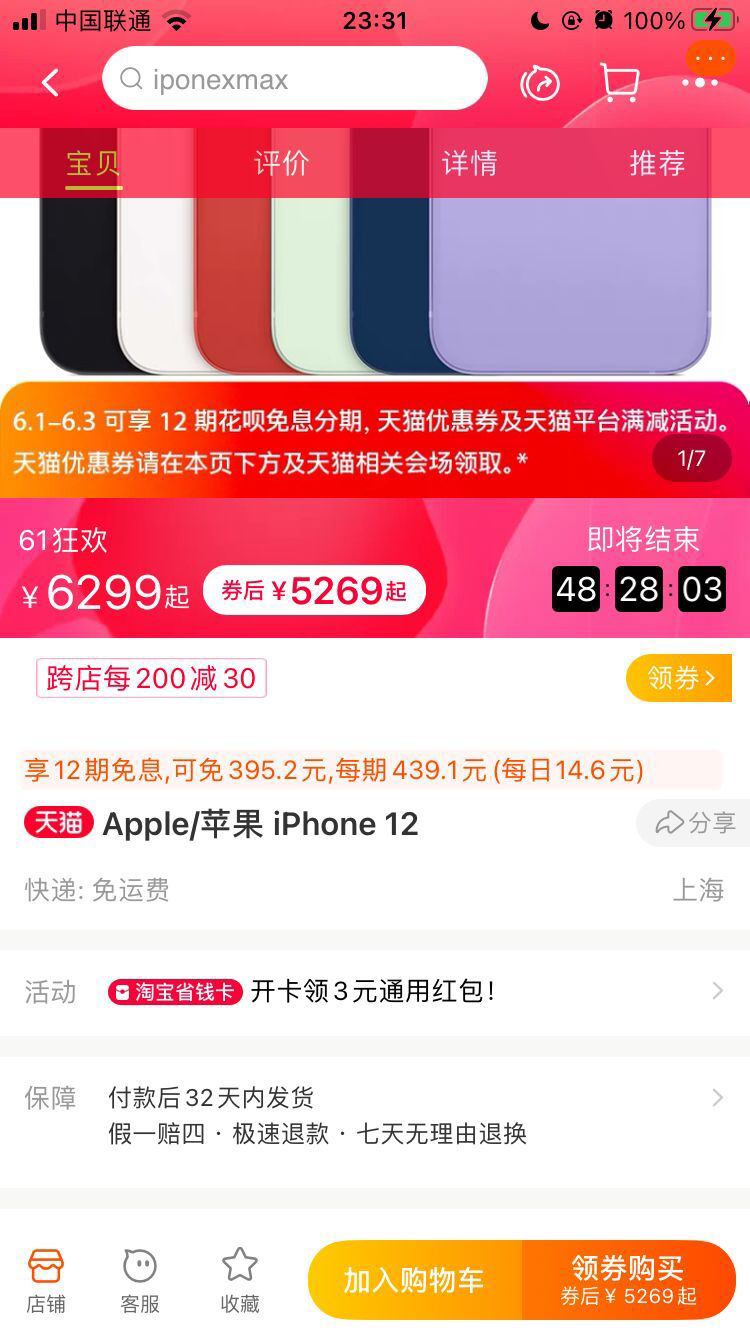
Task: Contact 客服 customer service
Action: click(x=140, y=1281)
